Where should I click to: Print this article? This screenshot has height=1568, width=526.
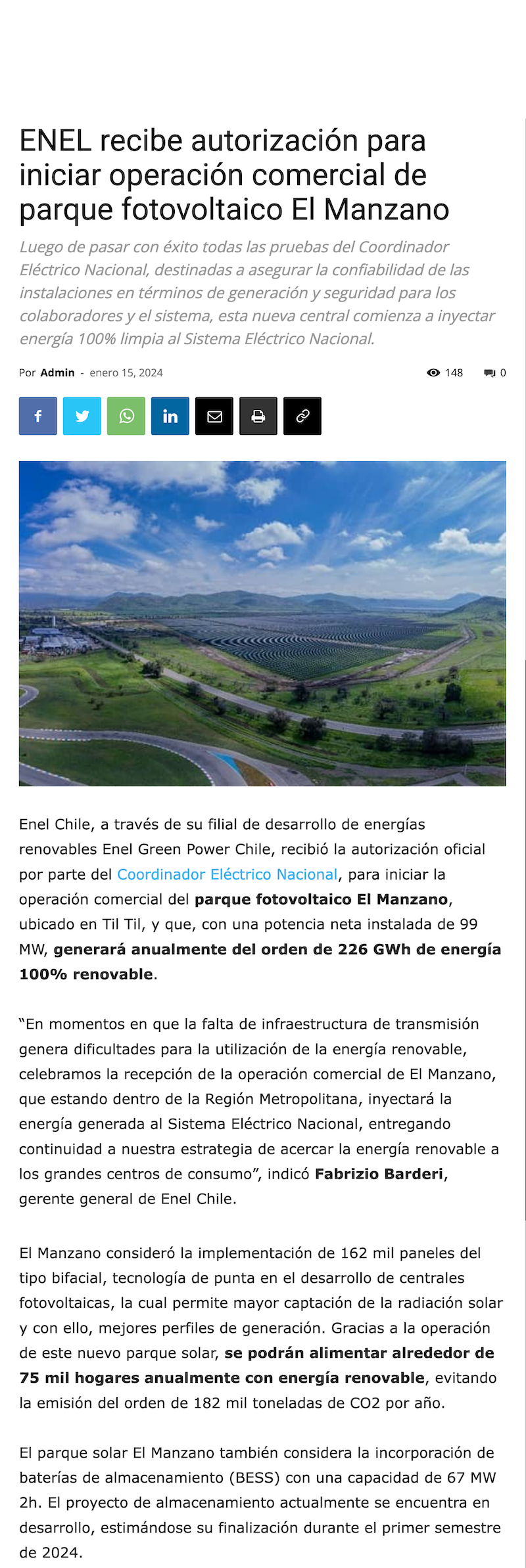(x=258, y=416)
